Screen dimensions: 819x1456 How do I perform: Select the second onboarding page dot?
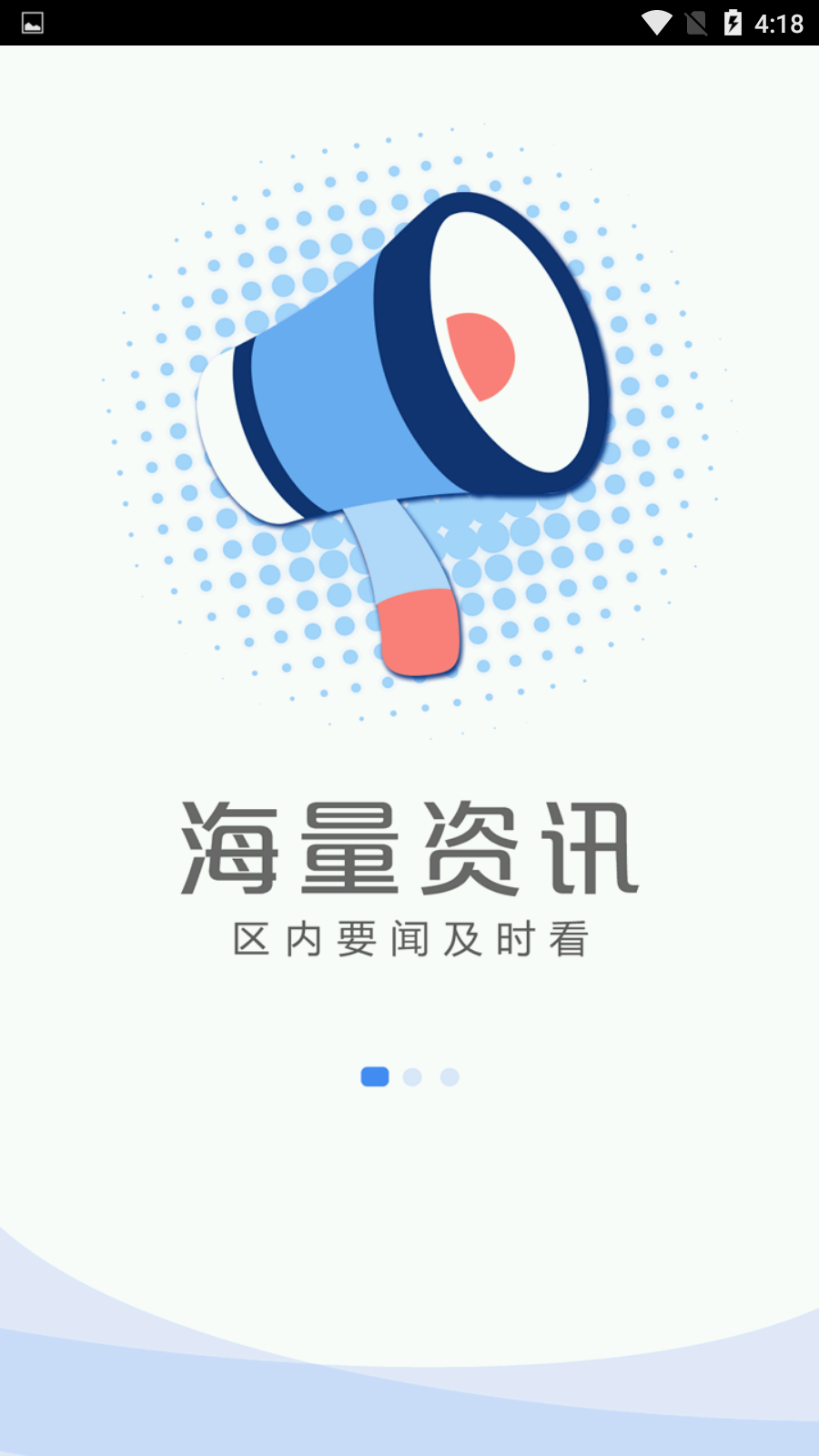[x=412, y=1077]
